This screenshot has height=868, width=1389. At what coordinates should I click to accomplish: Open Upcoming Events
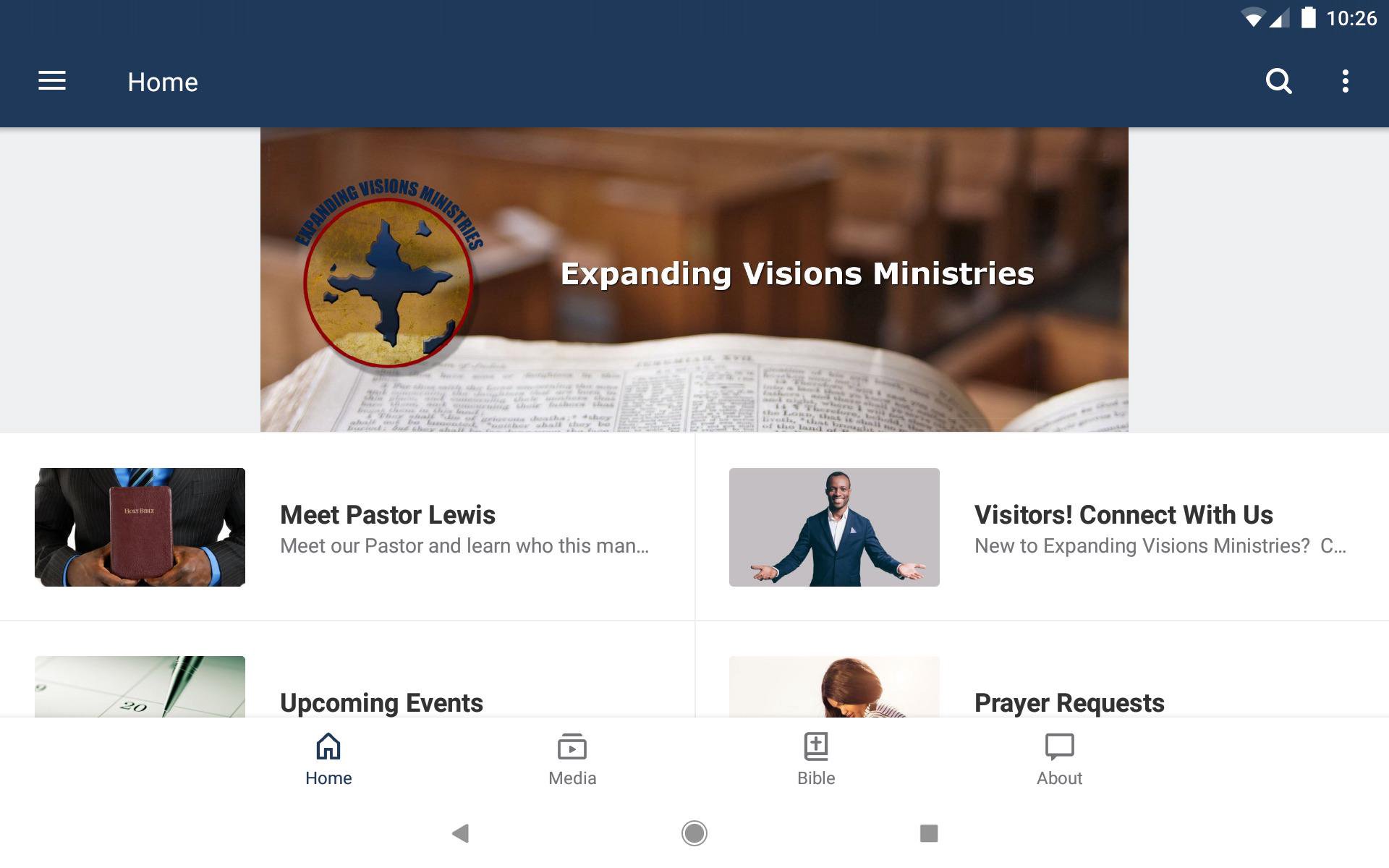pyautogui.click(x=381, y=702)
